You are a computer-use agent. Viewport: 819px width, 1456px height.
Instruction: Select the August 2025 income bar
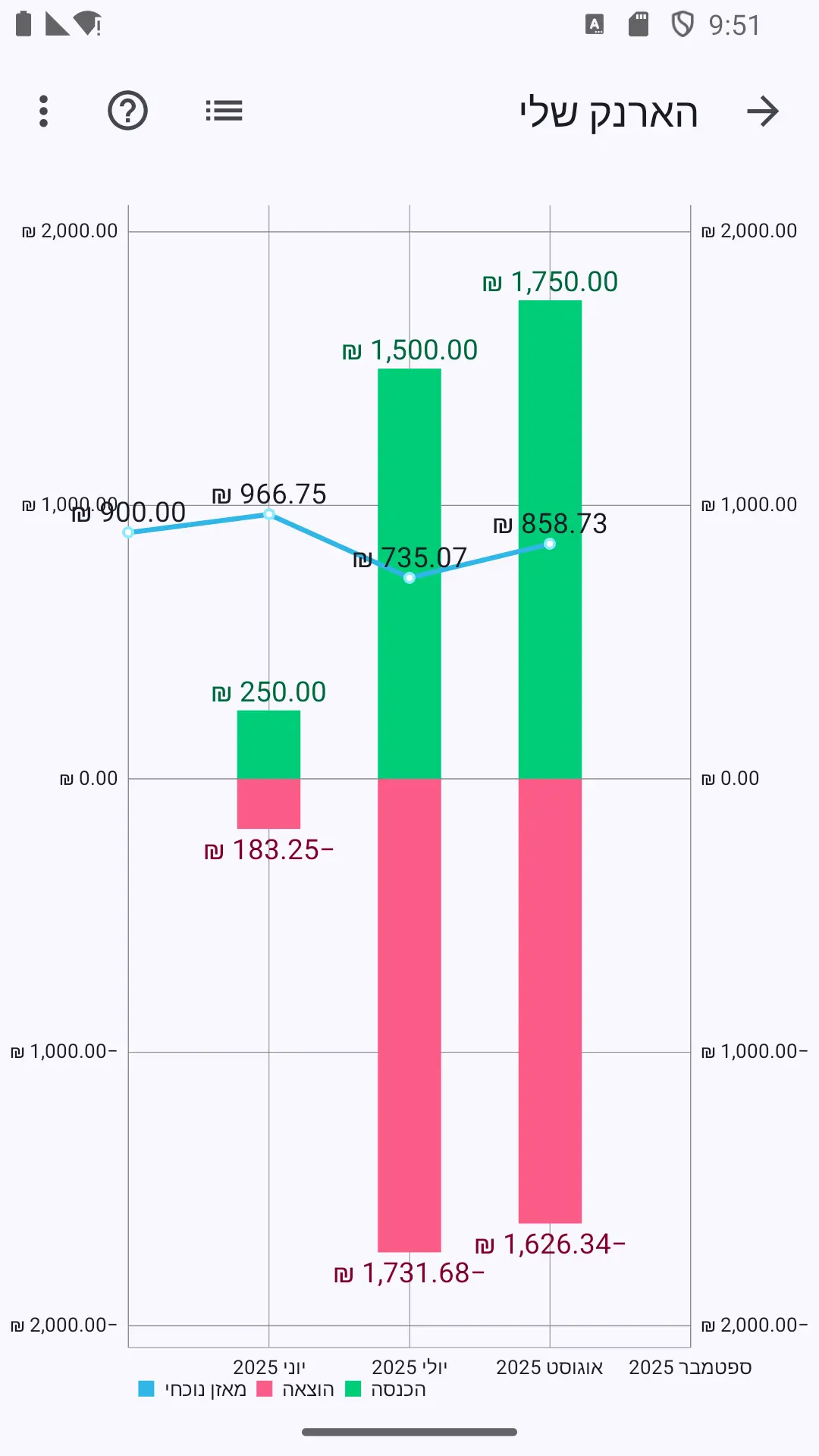[x=550, y=539]
